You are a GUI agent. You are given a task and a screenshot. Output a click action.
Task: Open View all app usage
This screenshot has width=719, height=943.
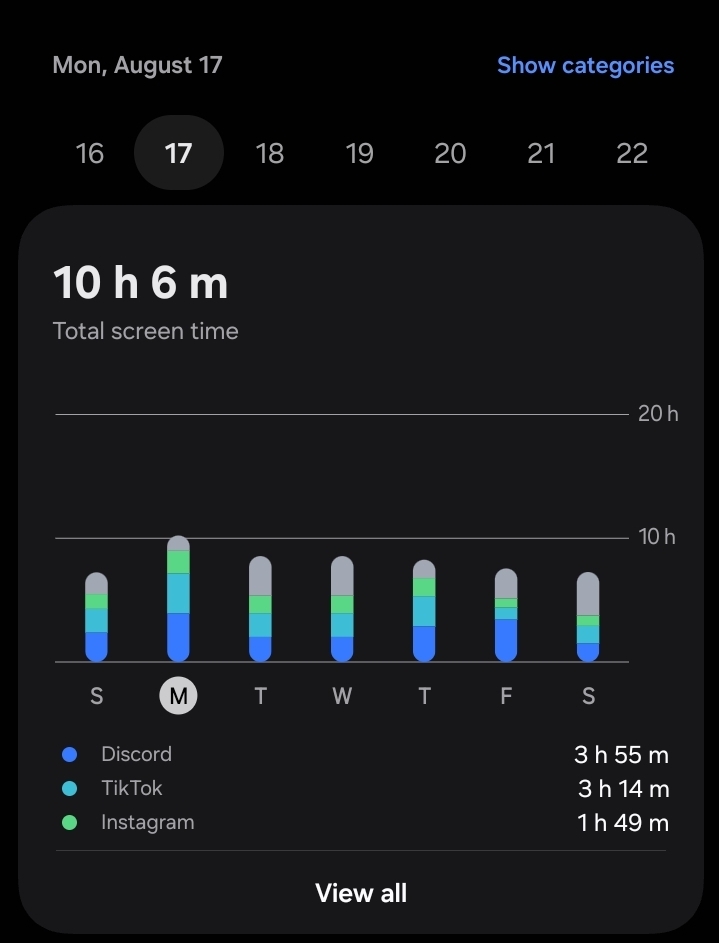[x=361, y=892]
